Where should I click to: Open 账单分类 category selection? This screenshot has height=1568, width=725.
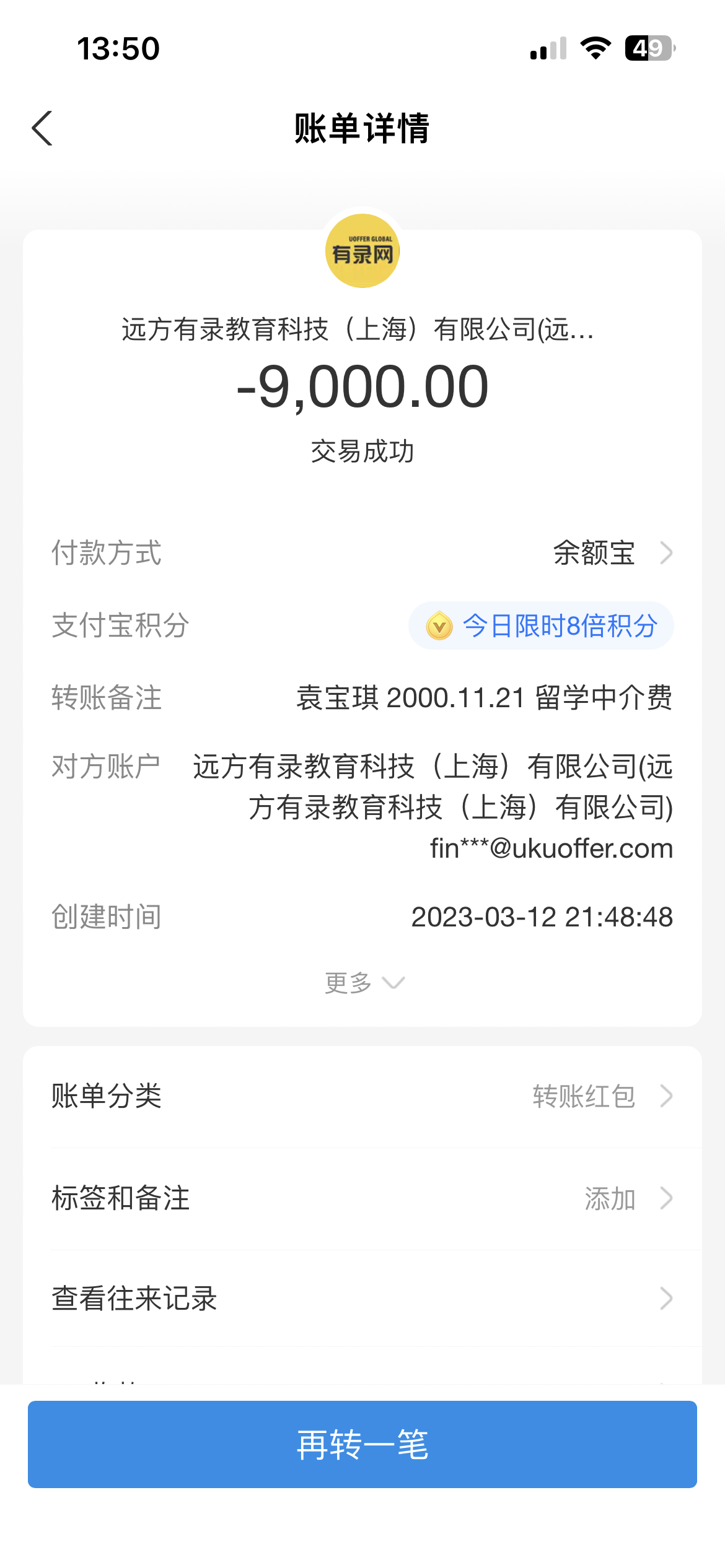[362, 1096]
